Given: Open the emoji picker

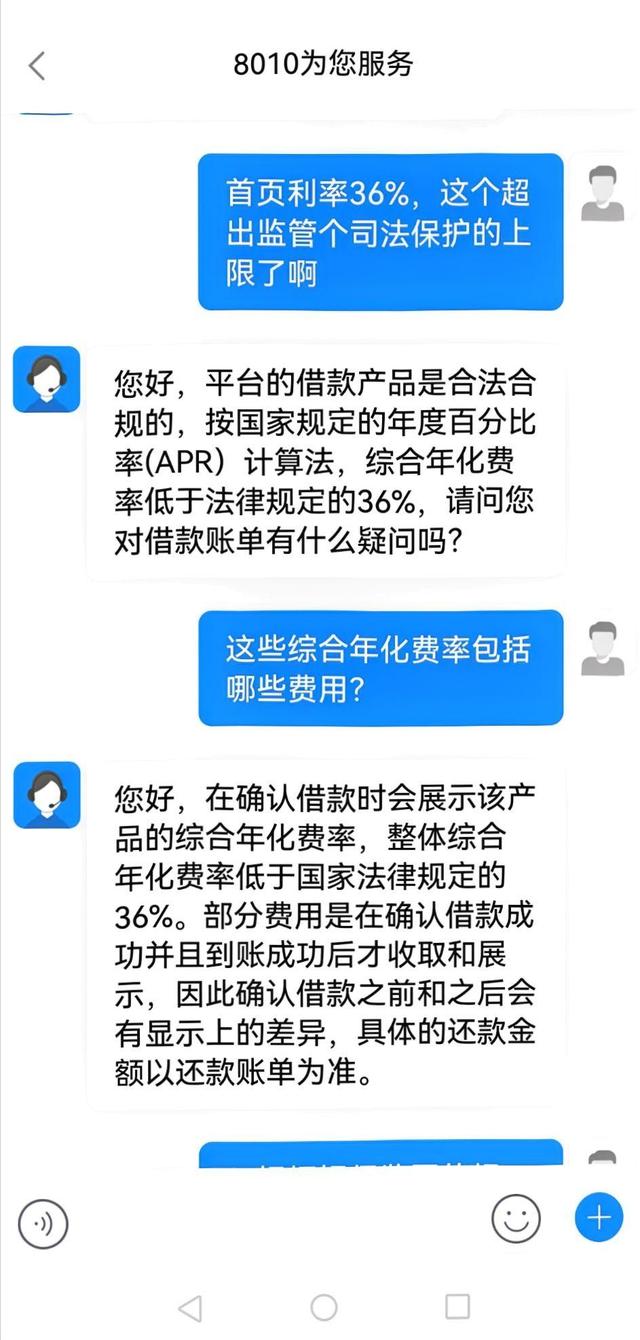Looking at the screenshot, I should pos(516,1218).
